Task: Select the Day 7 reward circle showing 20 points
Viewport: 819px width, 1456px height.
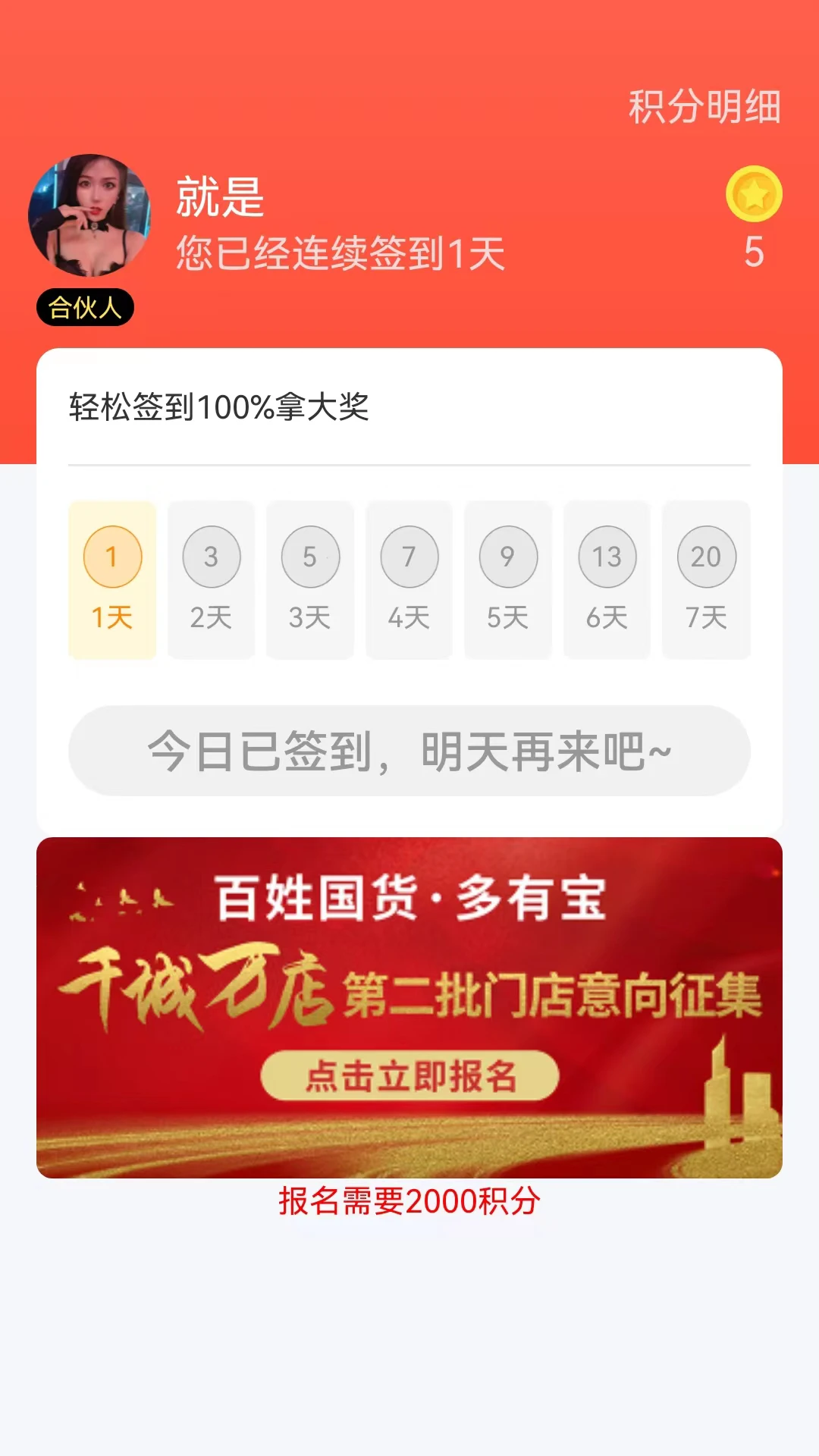Action: coord(706,556)
